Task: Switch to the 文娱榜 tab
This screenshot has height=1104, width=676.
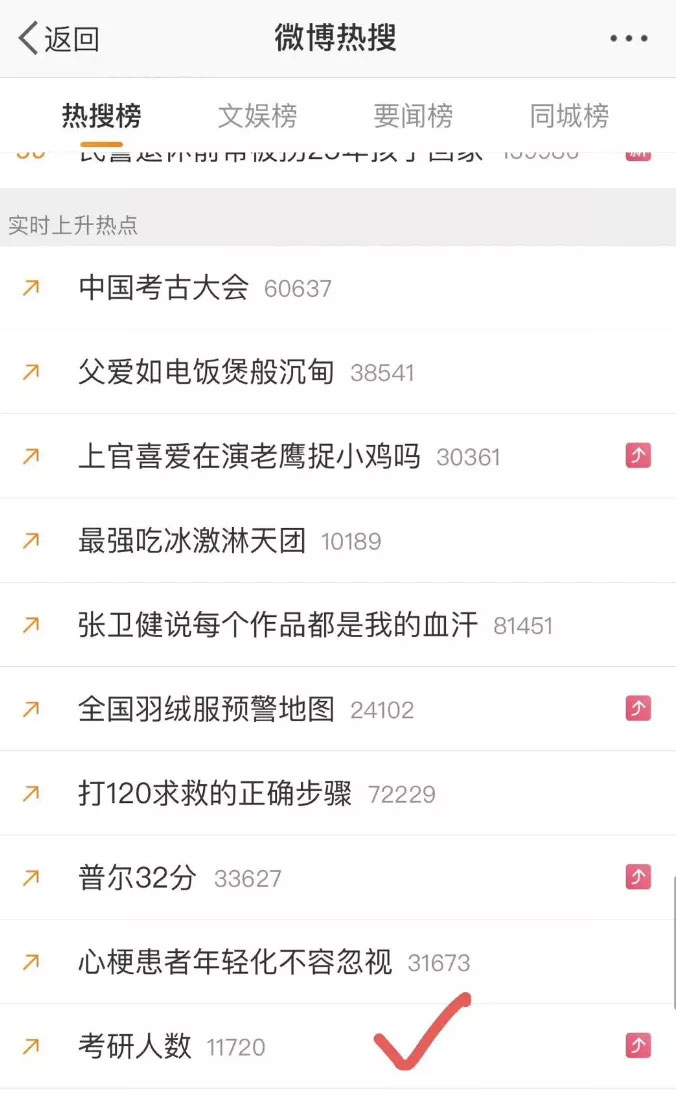Action: tap(258, 115)
